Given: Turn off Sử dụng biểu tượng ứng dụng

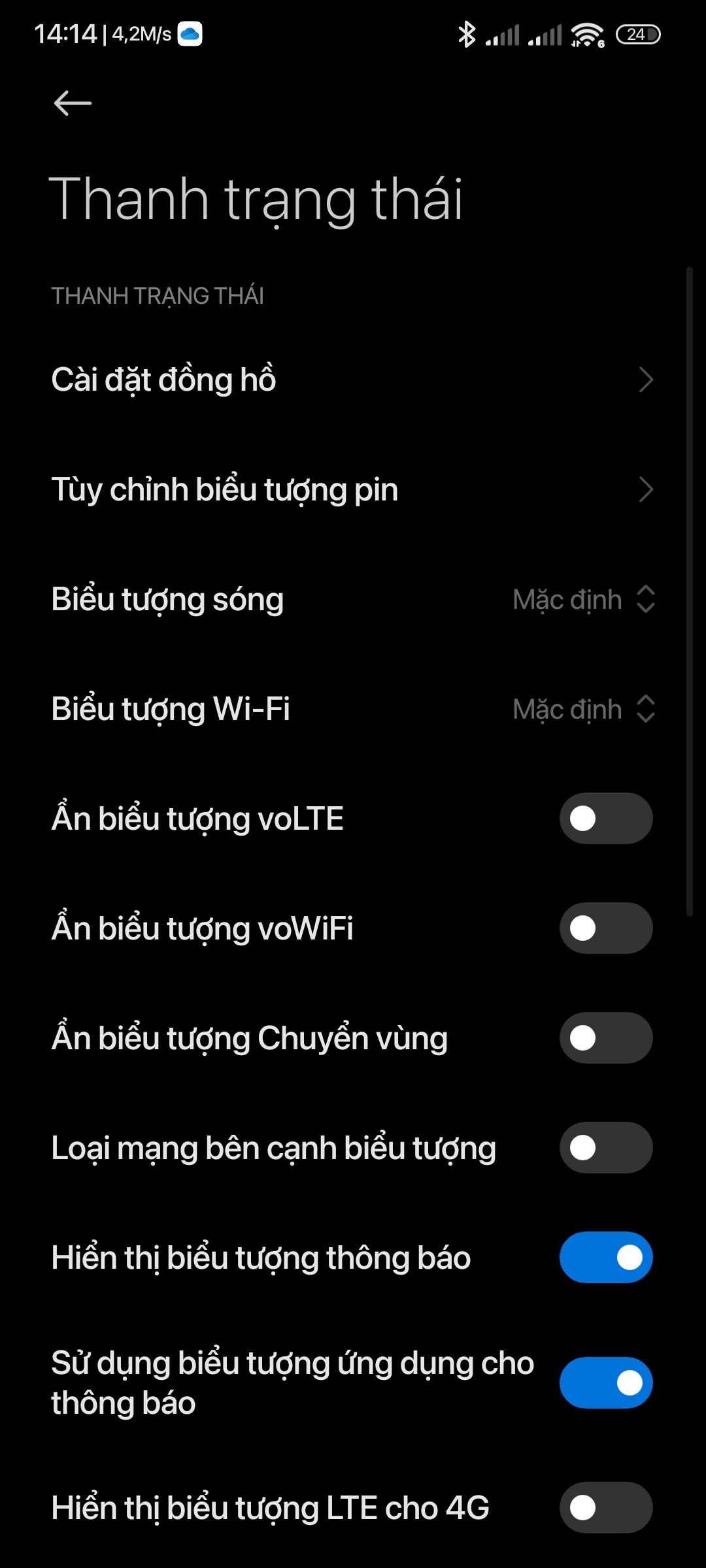Looking at the screenshot, I should coord(605,1383).
